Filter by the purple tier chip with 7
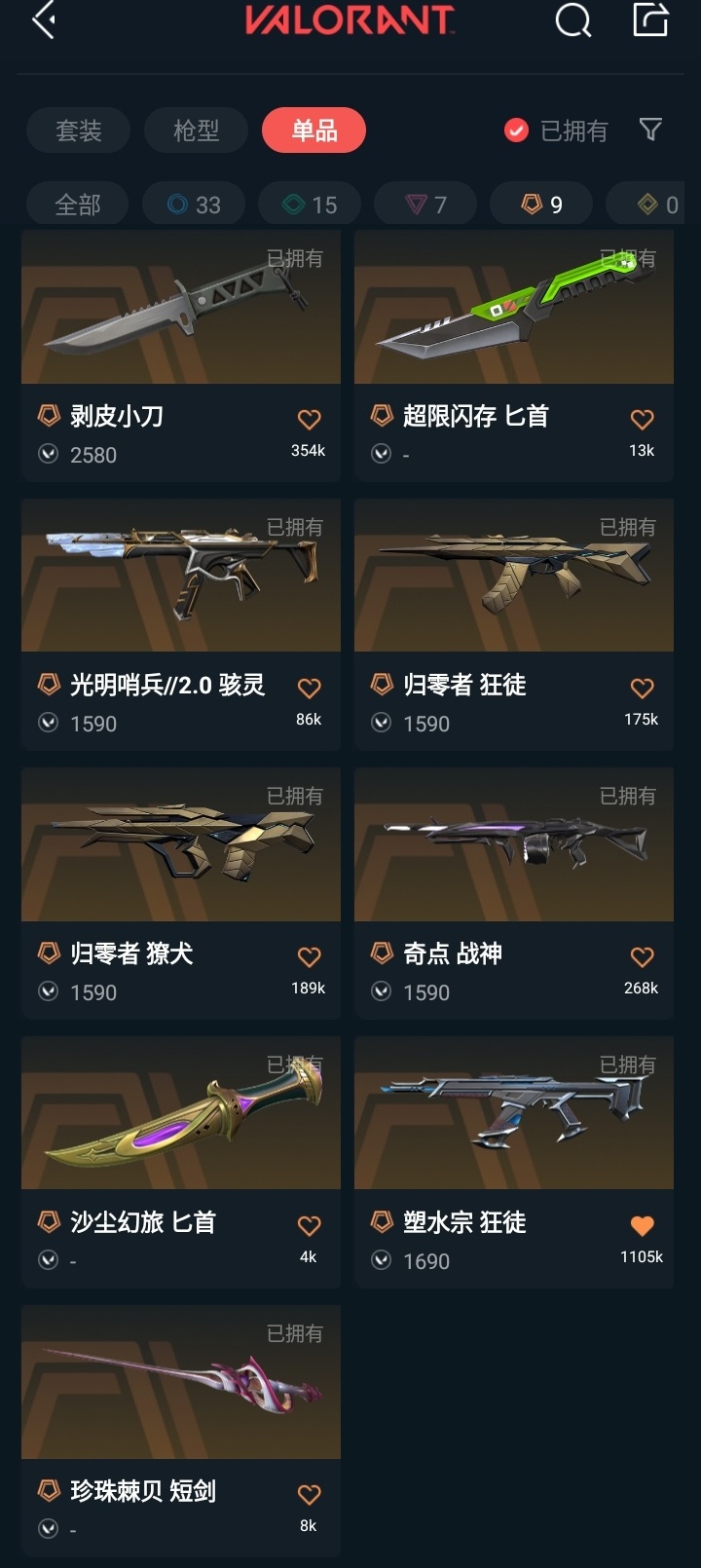Image resolution: width=701 pixels, height=1568 pixels. (425, 205)
